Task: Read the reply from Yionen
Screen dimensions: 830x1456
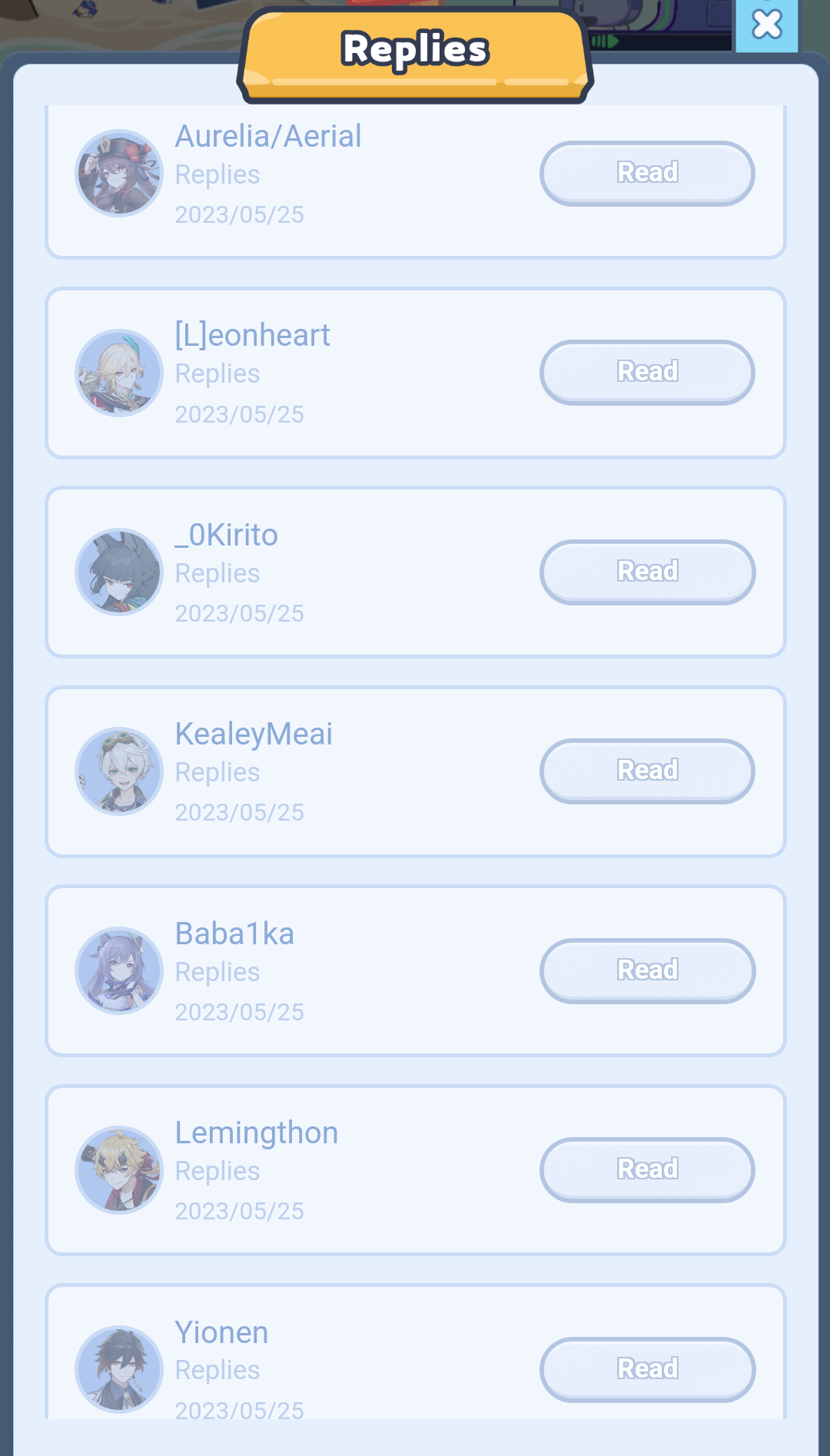Action: pos(647,1369)
